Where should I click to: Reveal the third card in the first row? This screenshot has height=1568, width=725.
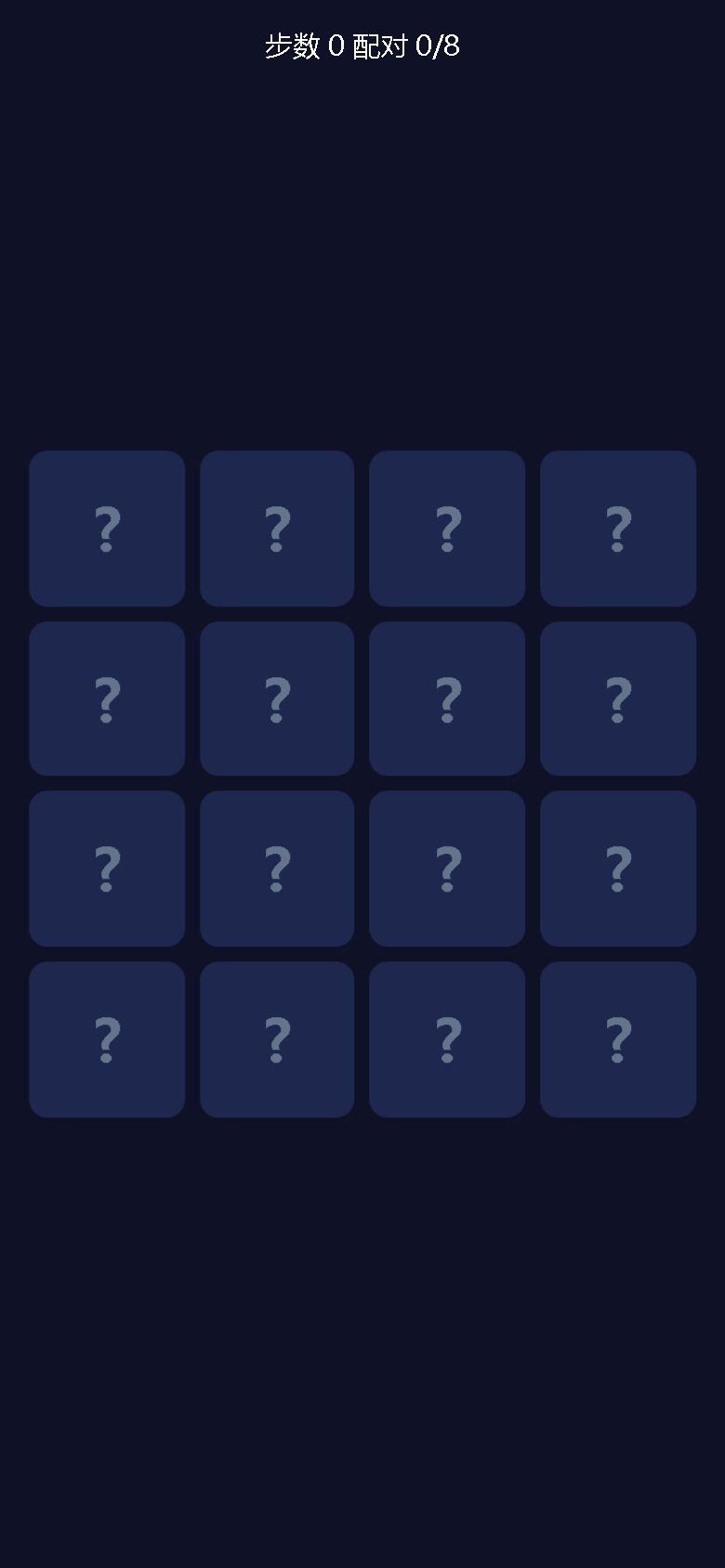coord(447,529)
